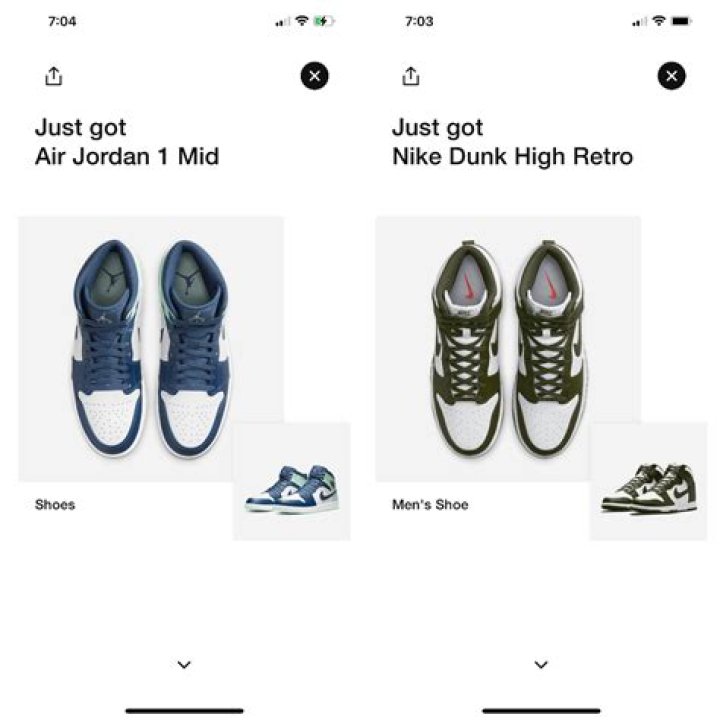Expand the chevron below Air Jordan 1 Mid

(x=184, y=664)
